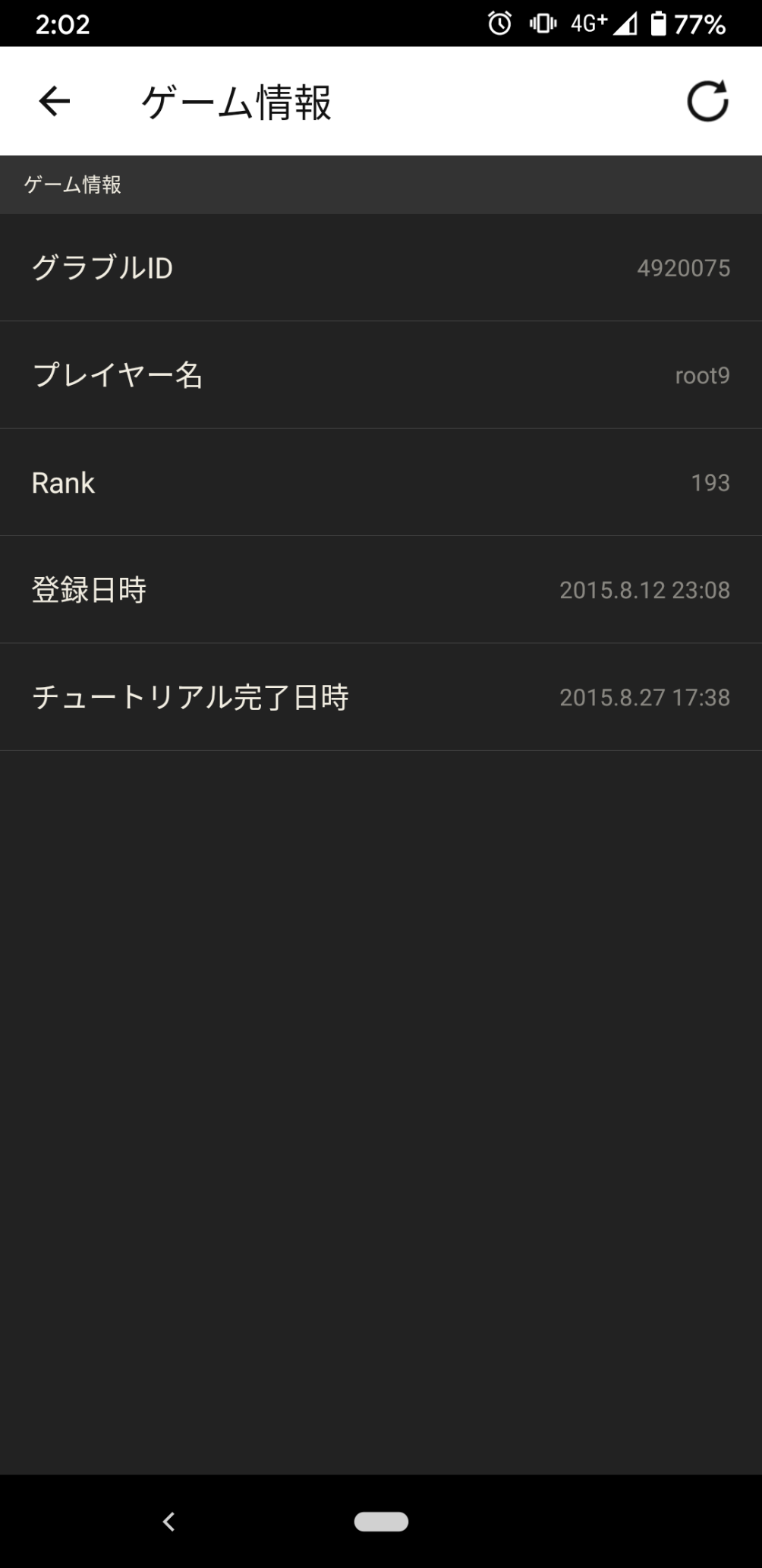
Task: Go back from the ゲーム情報 screen
Action: pos(55,101)
